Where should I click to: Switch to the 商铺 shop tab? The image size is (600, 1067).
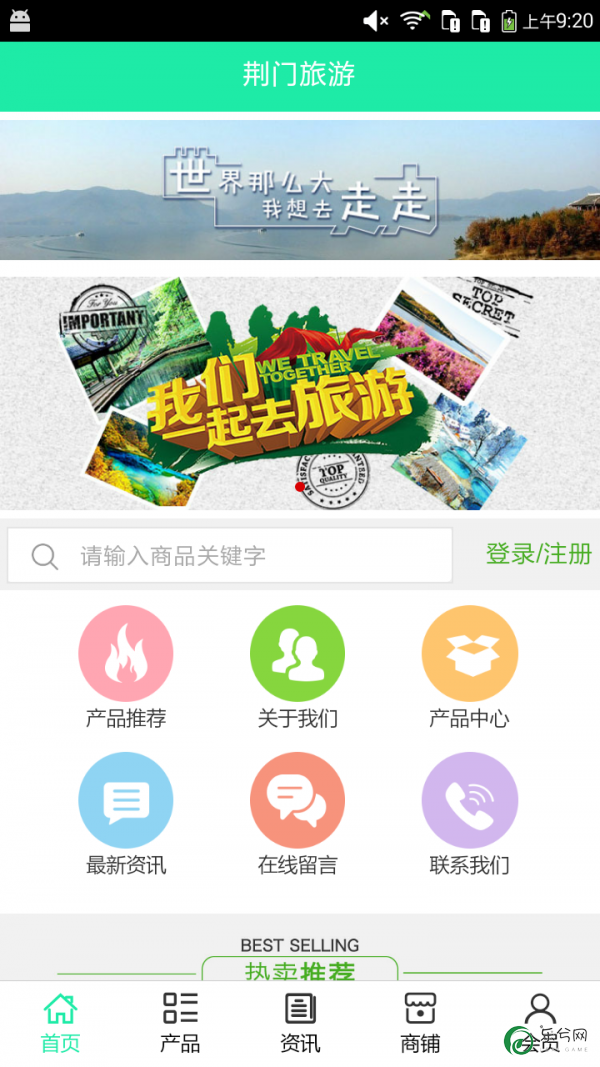pos(420,1023)
